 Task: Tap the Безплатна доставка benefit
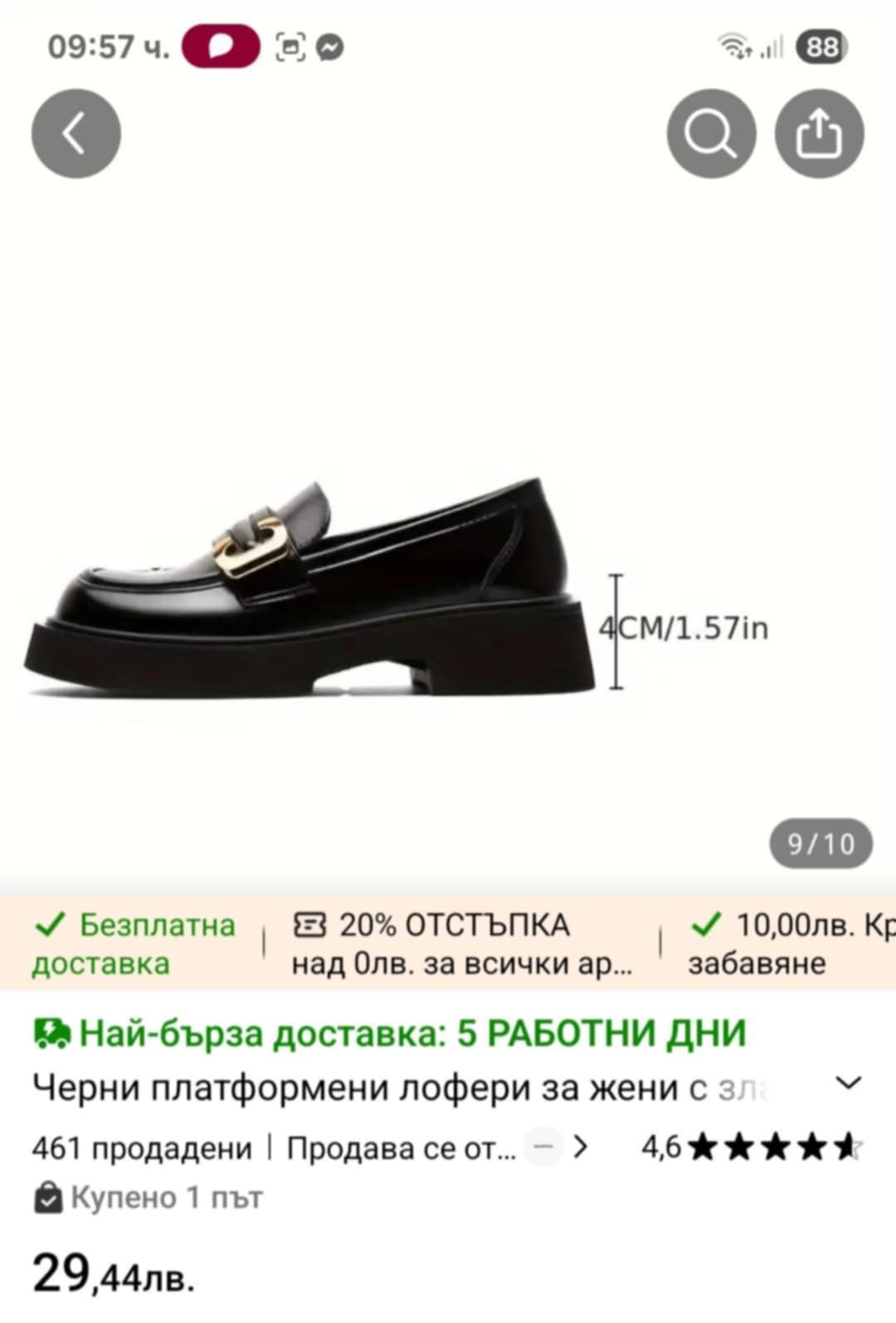pos(134,944)
